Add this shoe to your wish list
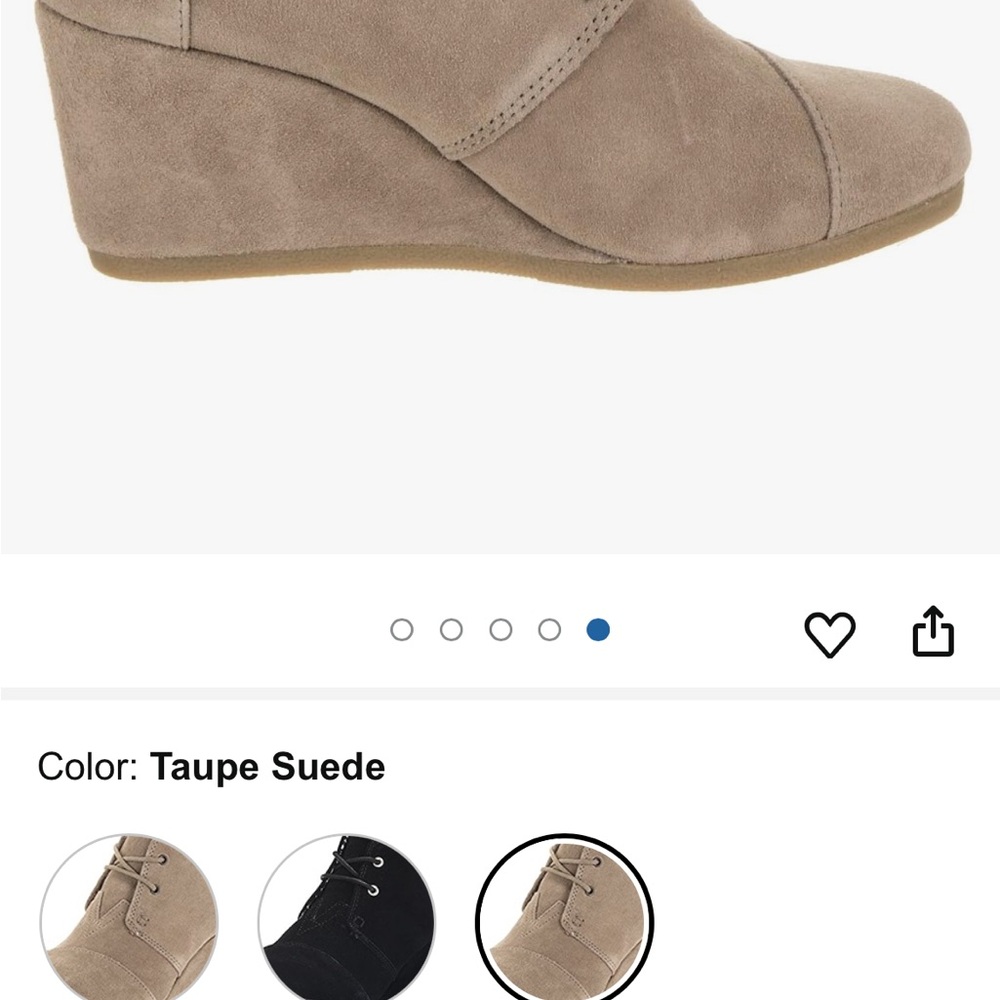This screenshot has width=1000, height=1000. (x=830, y=634)
